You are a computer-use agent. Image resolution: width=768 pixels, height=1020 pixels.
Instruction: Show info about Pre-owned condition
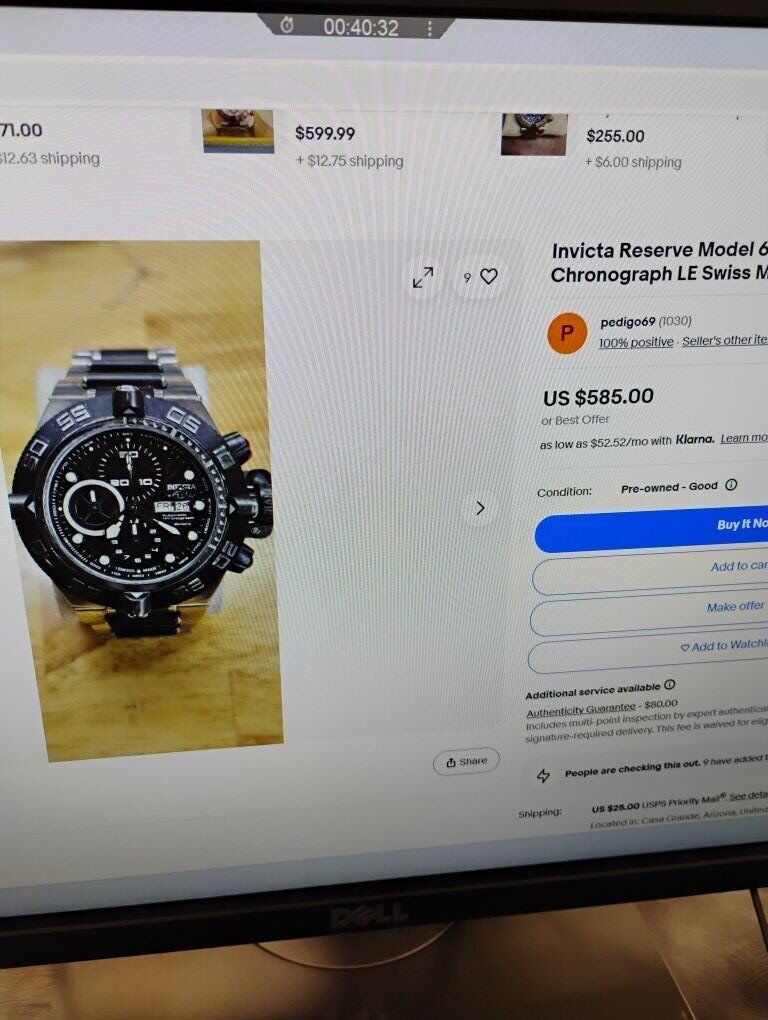tap(731, 486)
